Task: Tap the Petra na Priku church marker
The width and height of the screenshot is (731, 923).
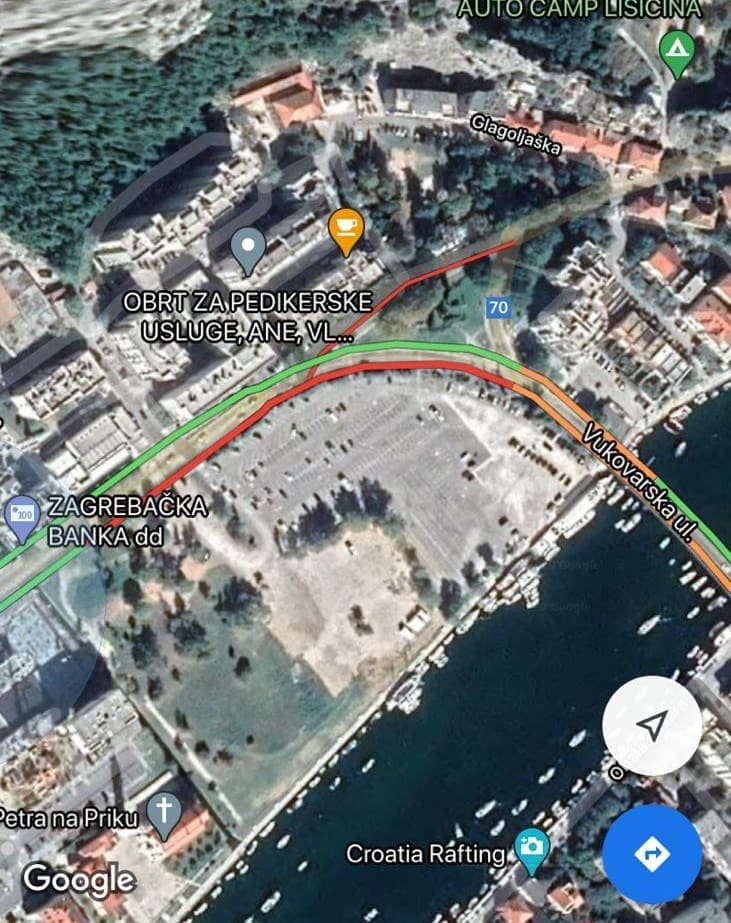Action: (x=163, y=812)
